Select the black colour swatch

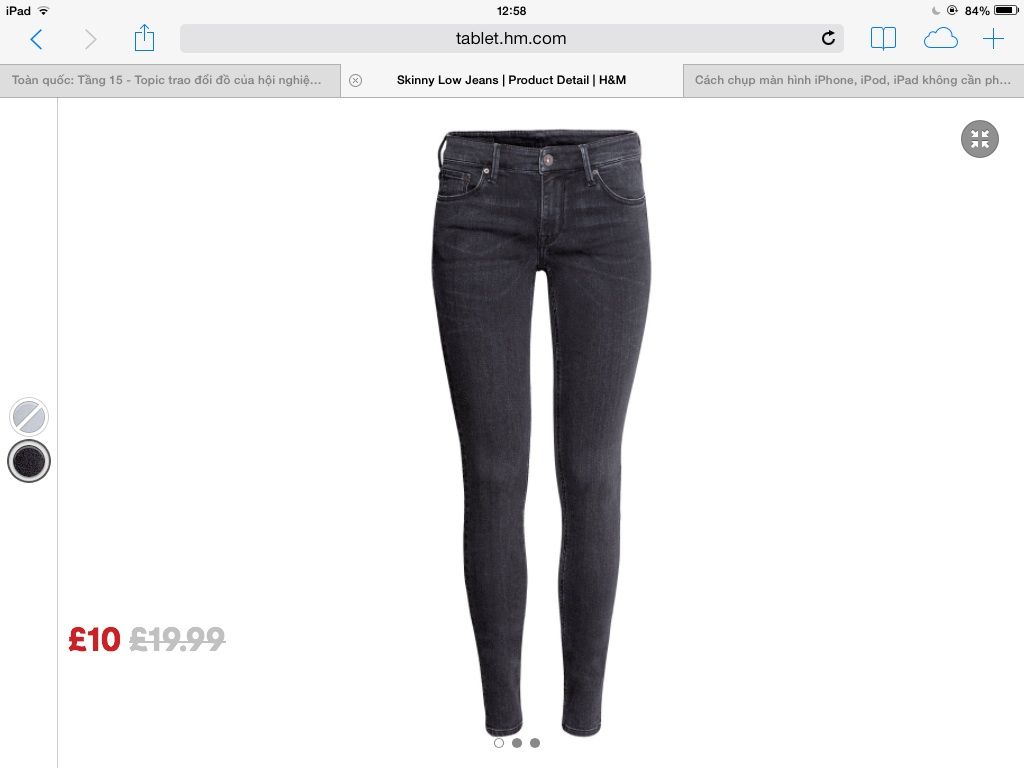[29, 461]
